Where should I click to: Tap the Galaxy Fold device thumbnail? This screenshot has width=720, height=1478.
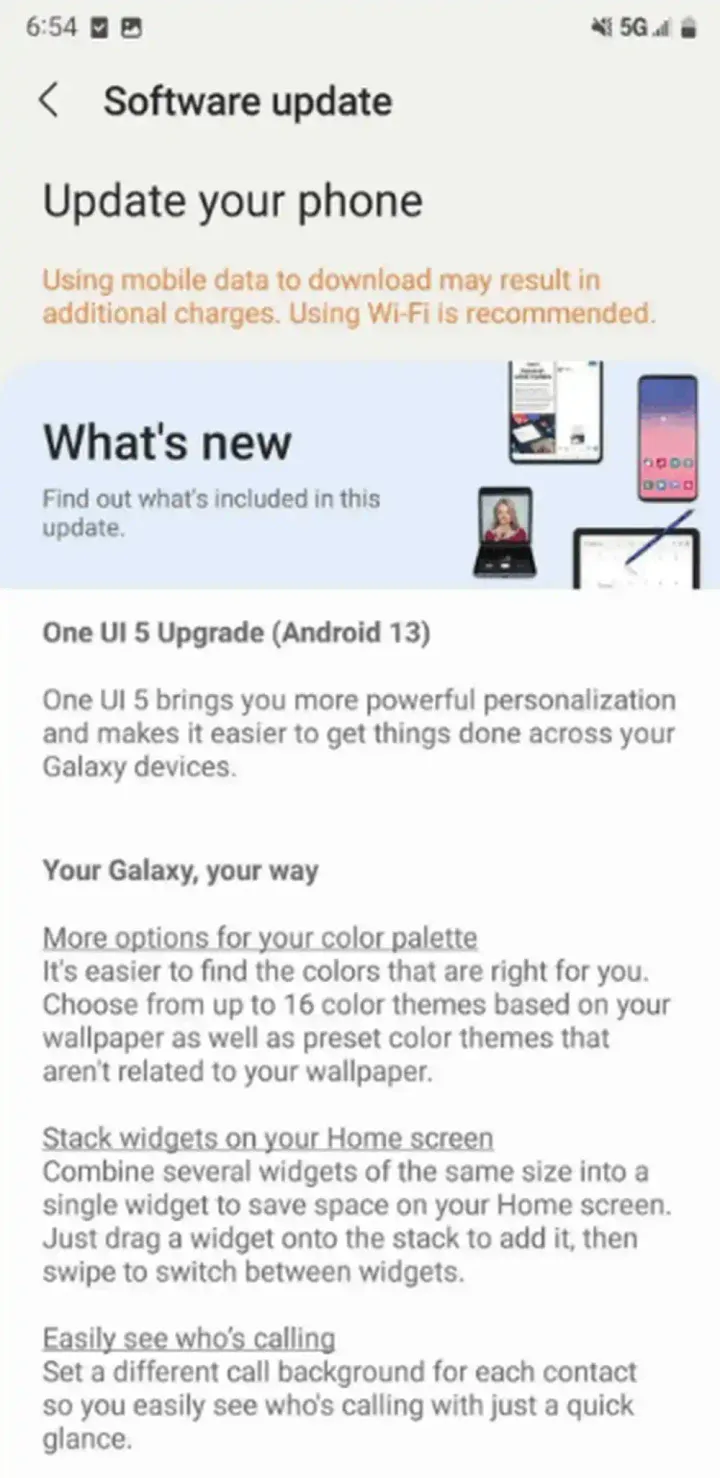point(555,410)
